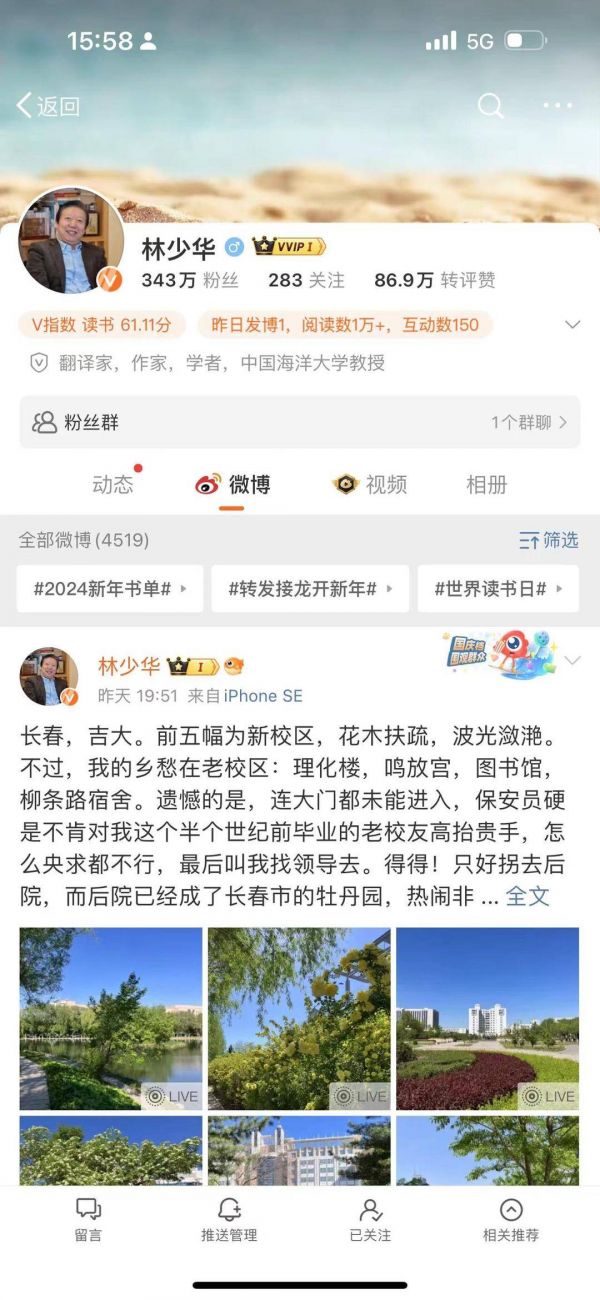600x1300 pixels.
Task: Open the red flowerbed campus photo
Action: [x=487, y=1018]
